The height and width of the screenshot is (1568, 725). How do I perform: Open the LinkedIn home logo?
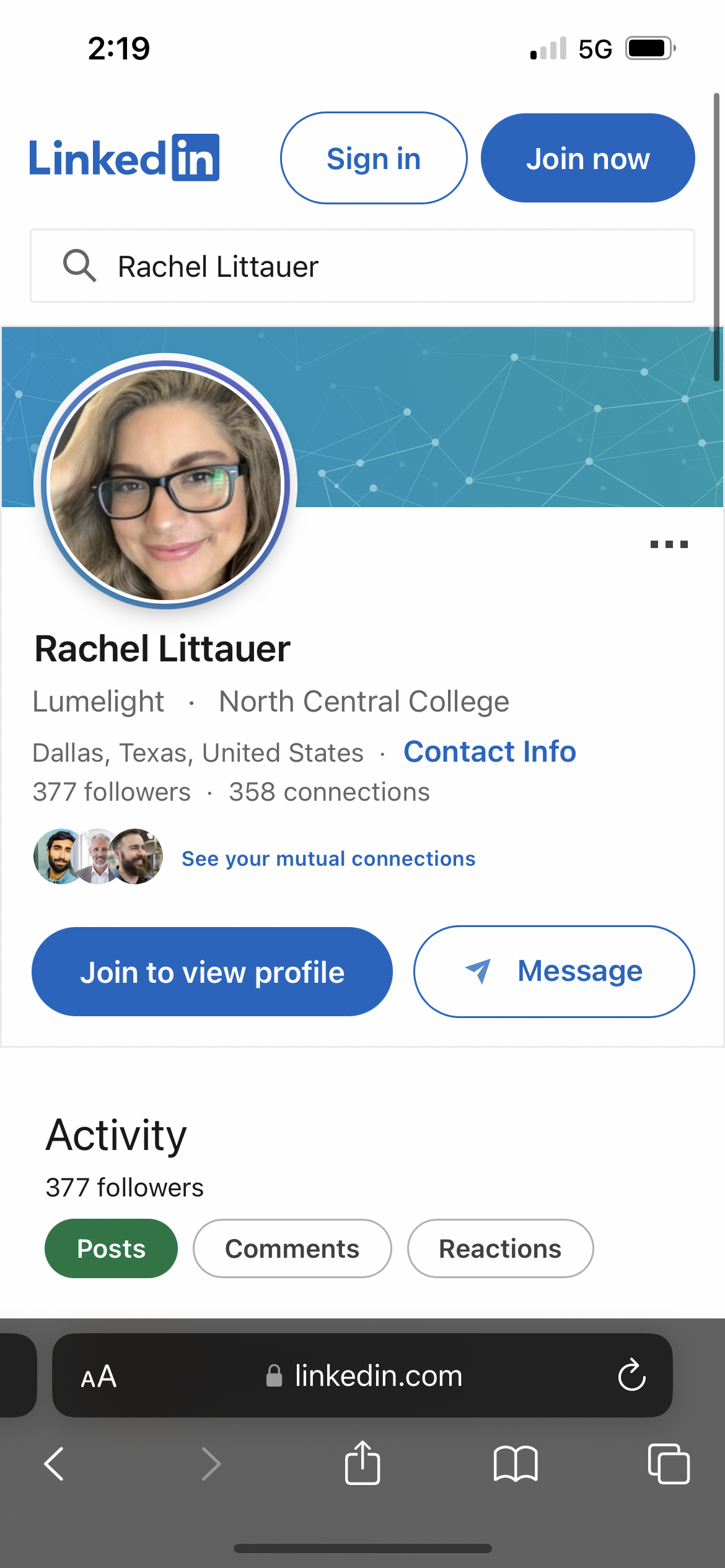point(124,159)
